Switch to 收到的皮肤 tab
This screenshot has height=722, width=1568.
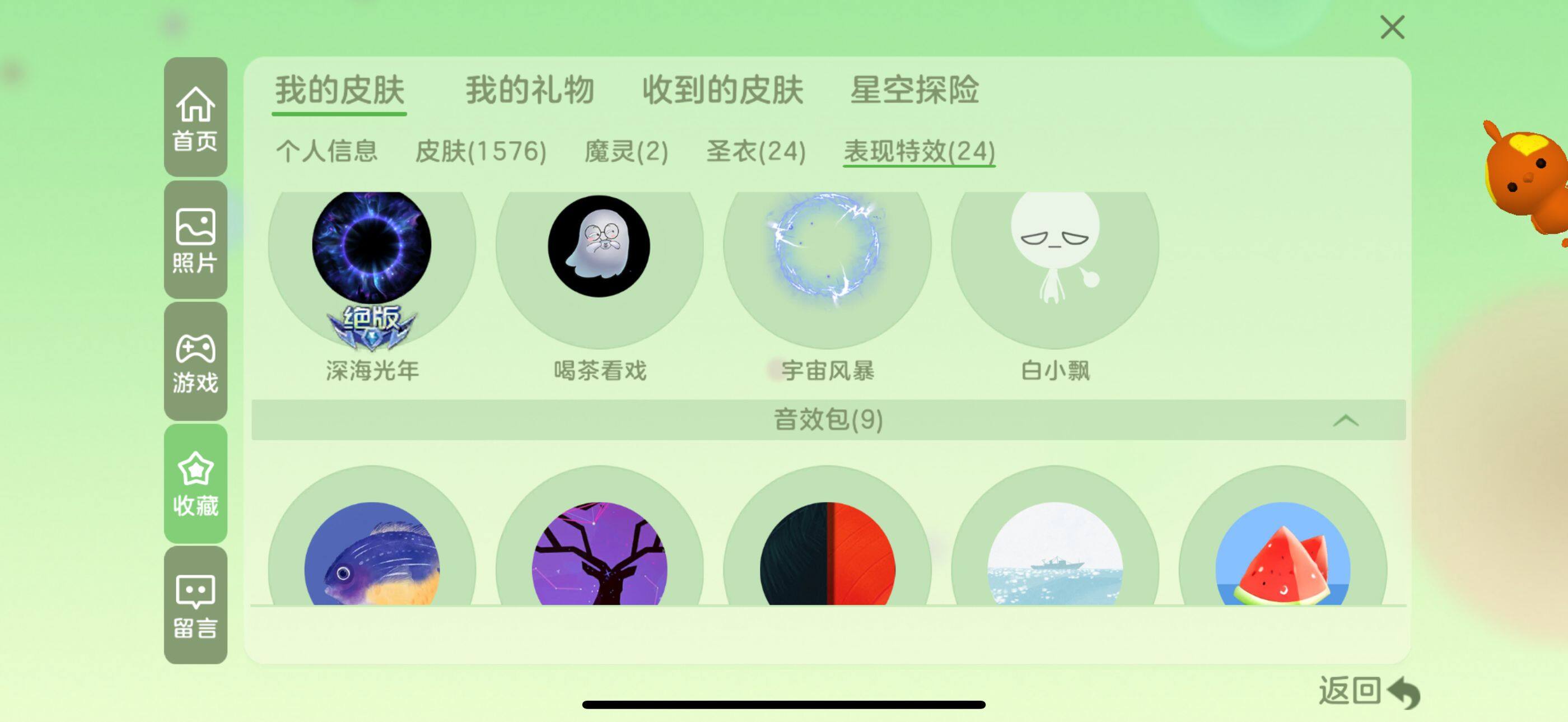point(722,91)
